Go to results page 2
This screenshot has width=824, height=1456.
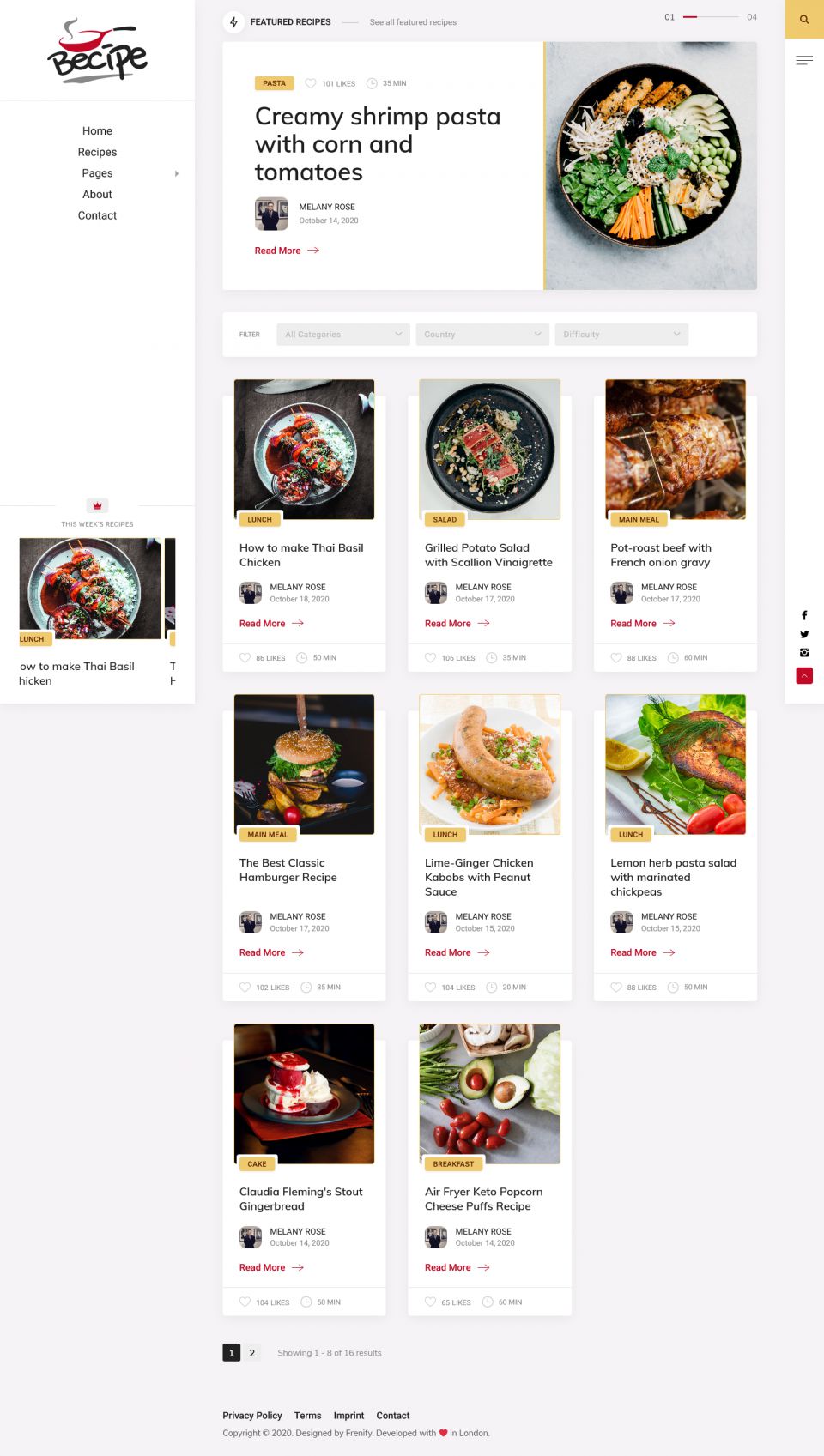(x=251, y=1353)
